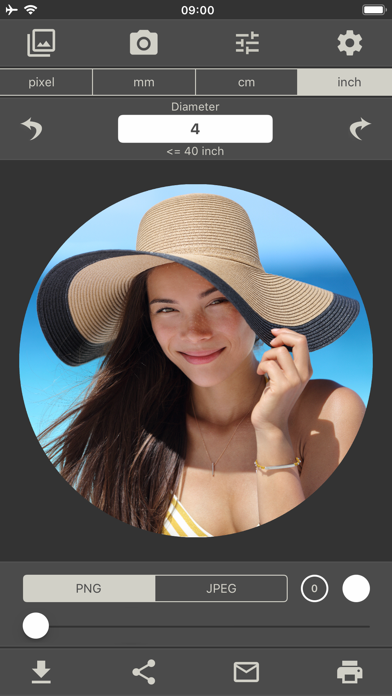Save the image with download icon

pos(41,672)
